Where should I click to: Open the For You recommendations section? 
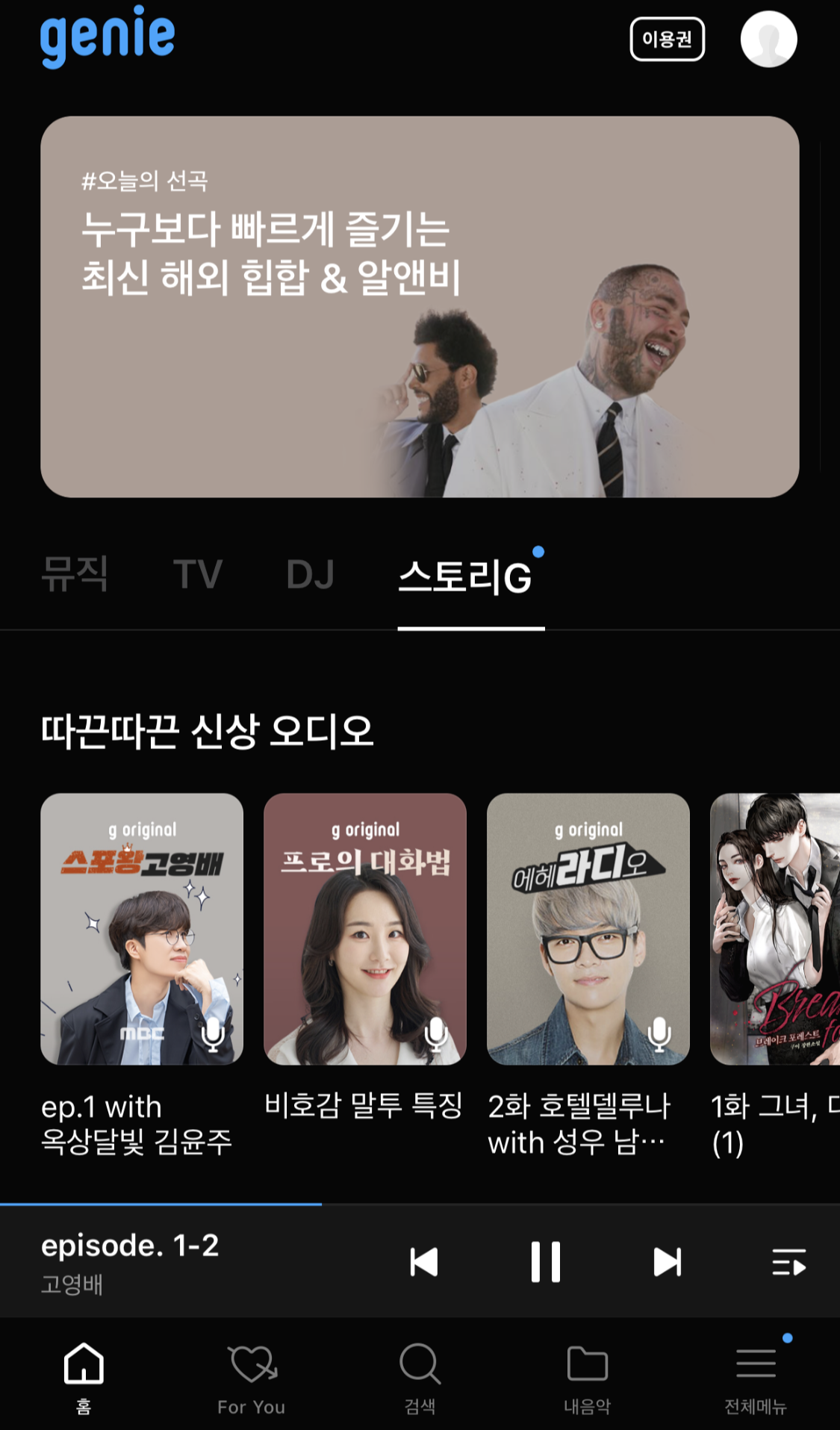coord(252,1370)
